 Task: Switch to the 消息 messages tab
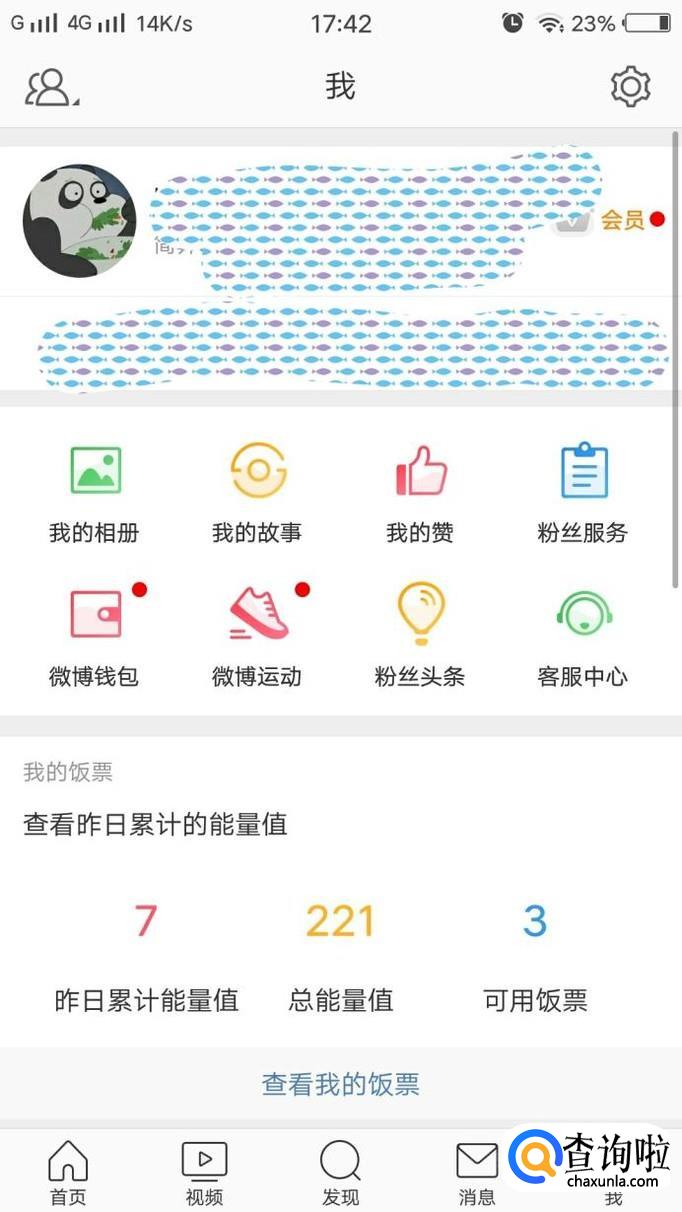476,1172
